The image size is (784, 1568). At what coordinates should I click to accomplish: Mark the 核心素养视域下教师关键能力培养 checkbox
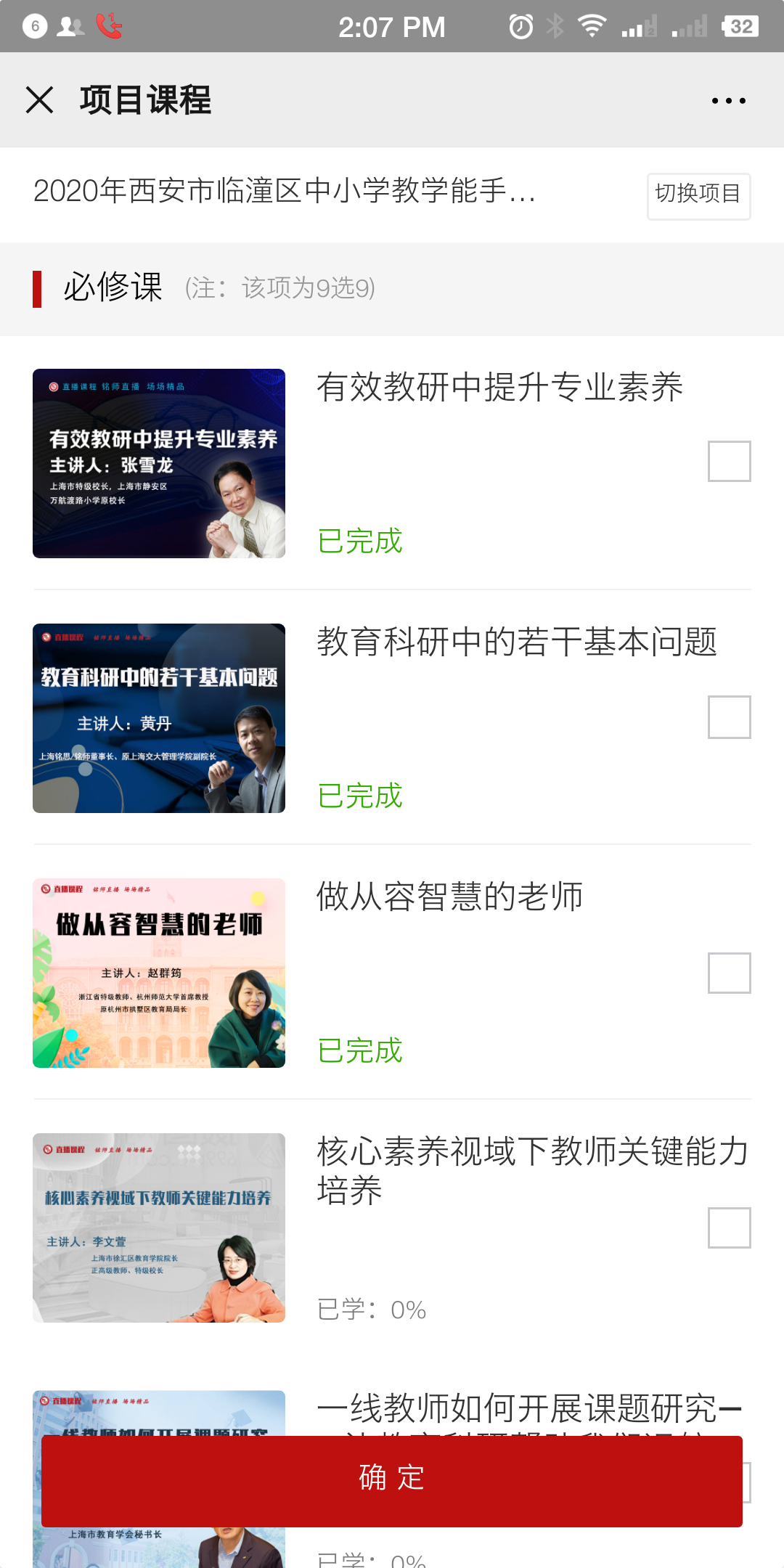(x=729, y=1228)
